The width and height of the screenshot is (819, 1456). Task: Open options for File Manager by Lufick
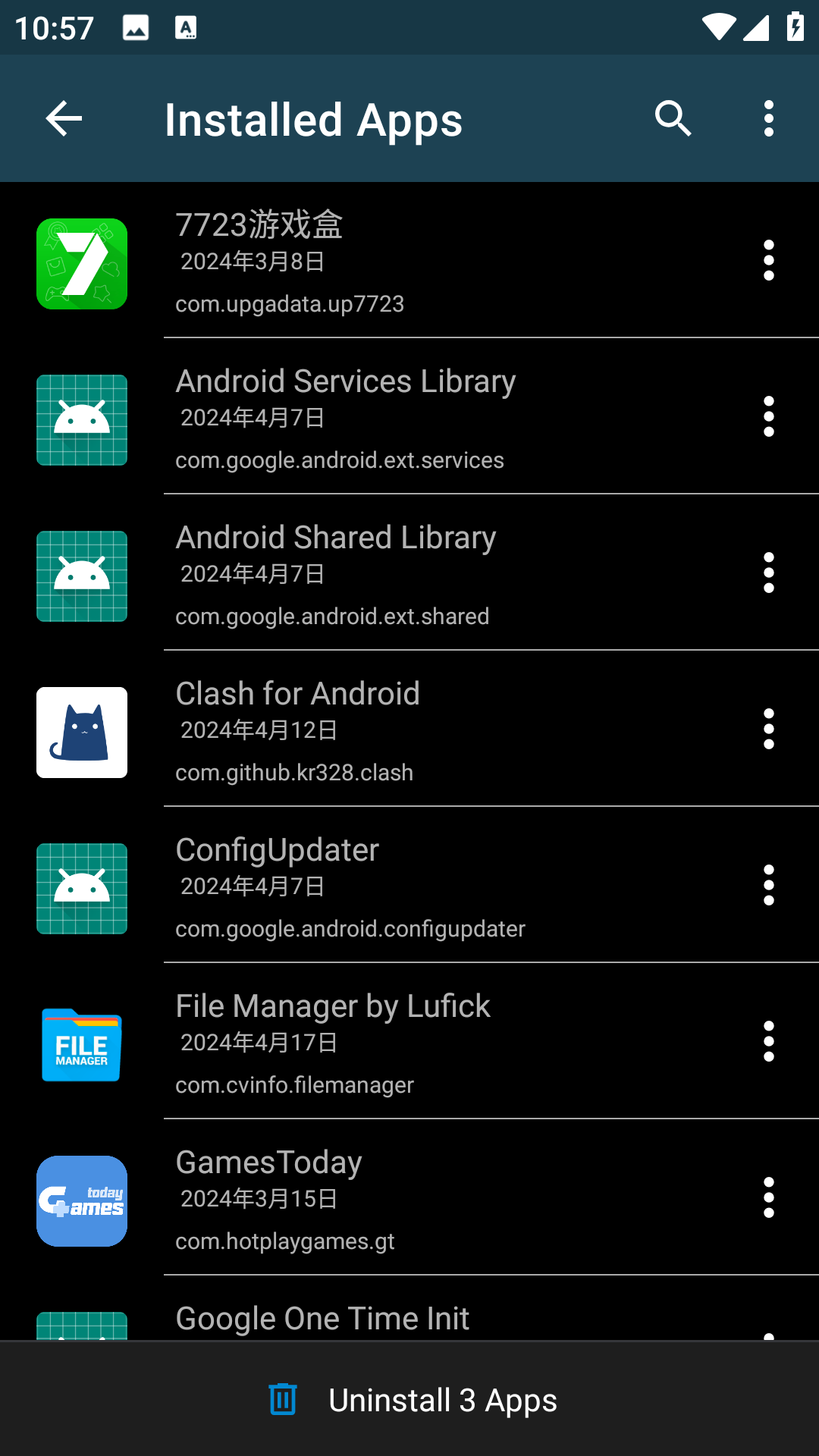[x=768, y=1042]
